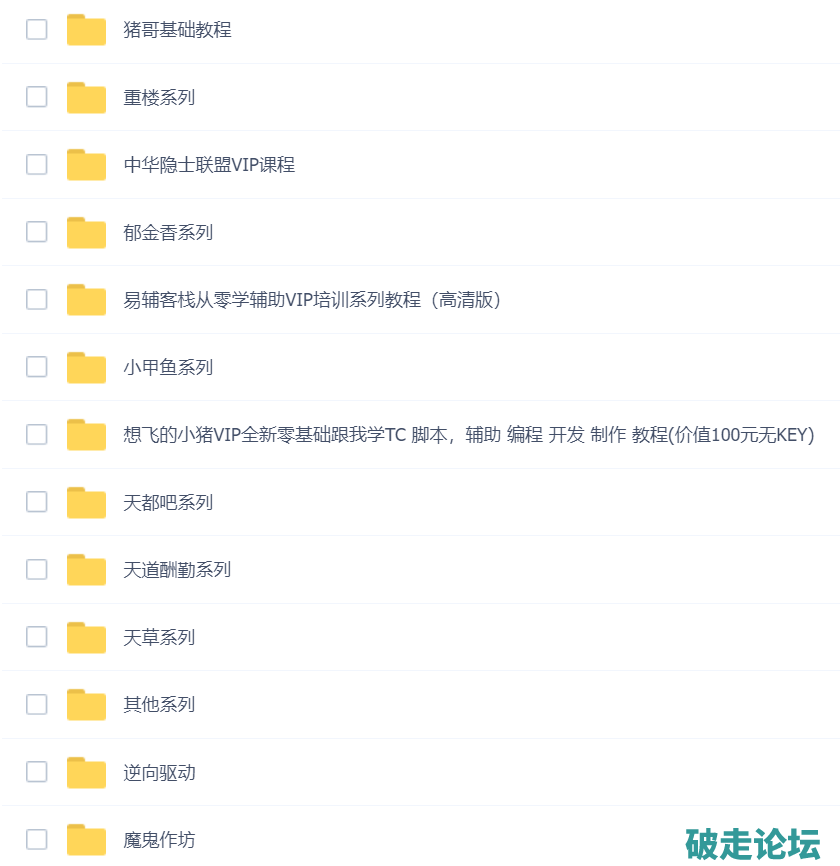
Task: Select the 天都吧系列 checkbox
Action: [37, 502]
